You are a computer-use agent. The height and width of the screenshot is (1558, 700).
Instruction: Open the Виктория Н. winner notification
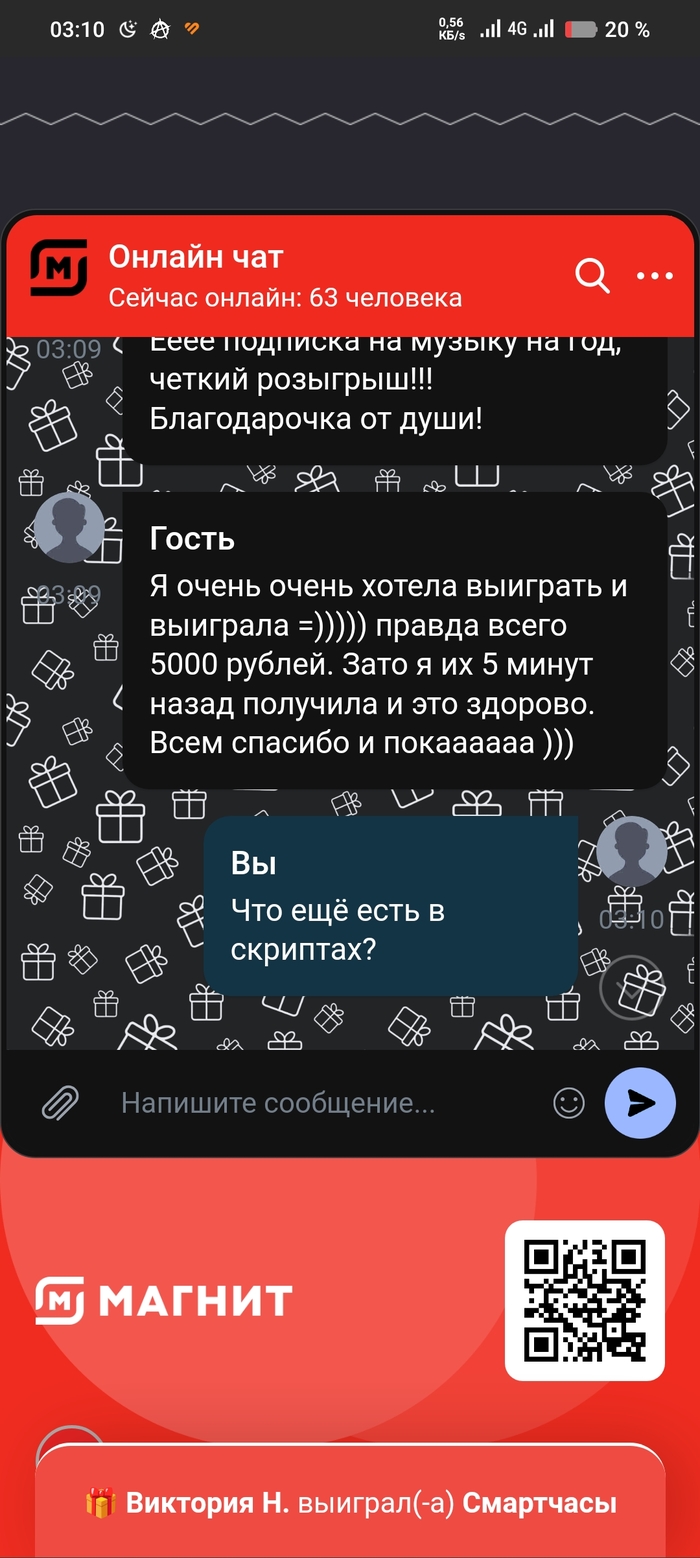pos(350,1503)
